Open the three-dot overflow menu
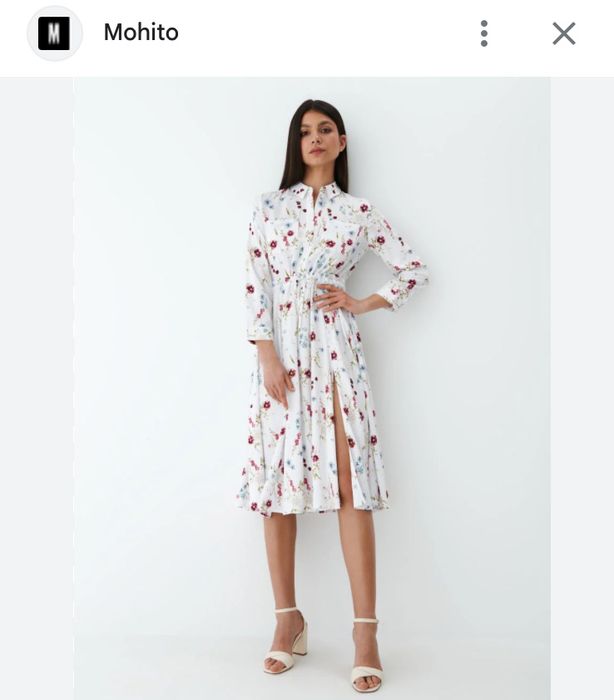614x700 pixels. tap(484, 34)
